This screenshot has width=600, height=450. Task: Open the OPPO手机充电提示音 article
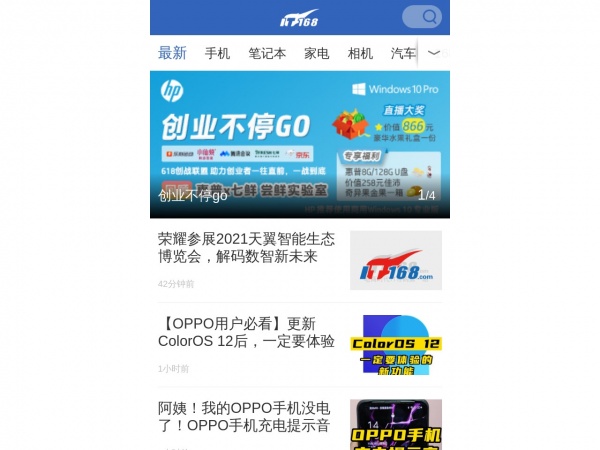(247, 417)
